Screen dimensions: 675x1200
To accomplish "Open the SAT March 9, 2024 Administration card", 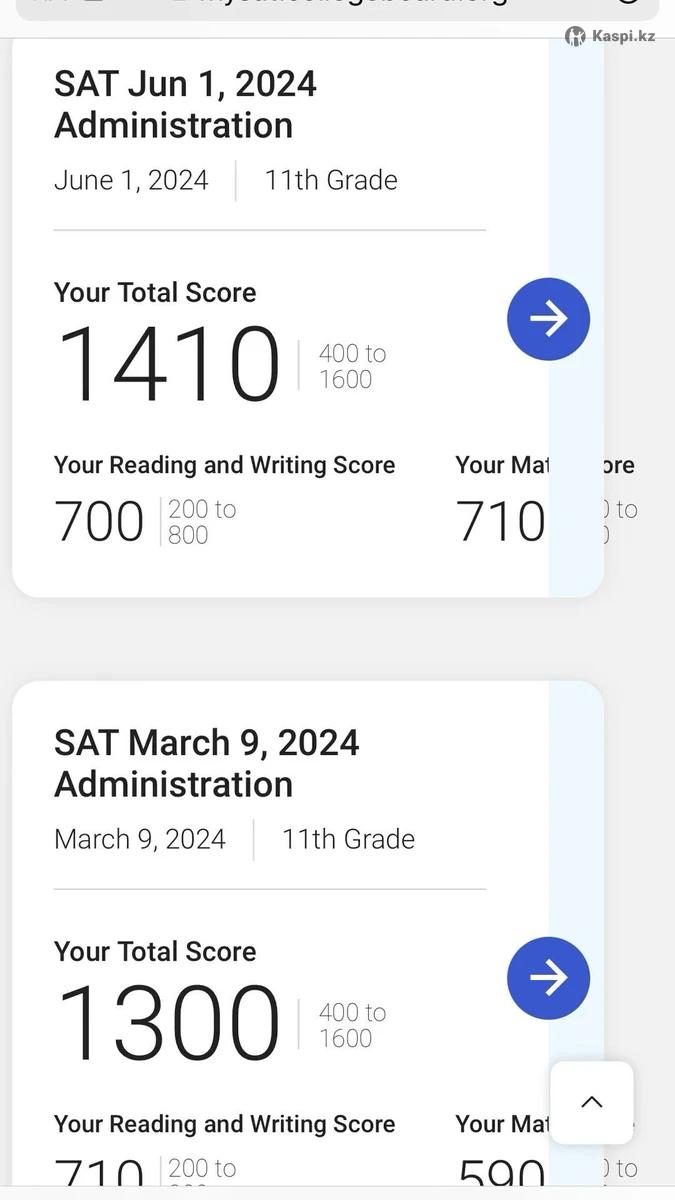I will [x=207, y=763].
